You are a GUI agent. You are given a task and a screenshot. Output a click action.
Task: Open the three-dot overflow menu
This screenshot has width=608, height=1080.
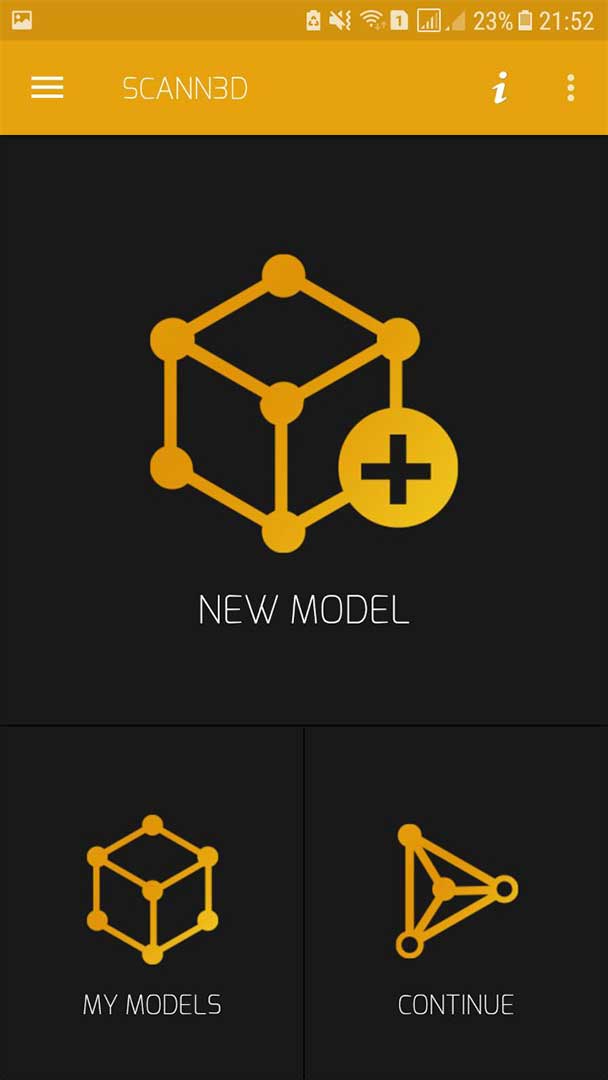click(x=570, y=88)
